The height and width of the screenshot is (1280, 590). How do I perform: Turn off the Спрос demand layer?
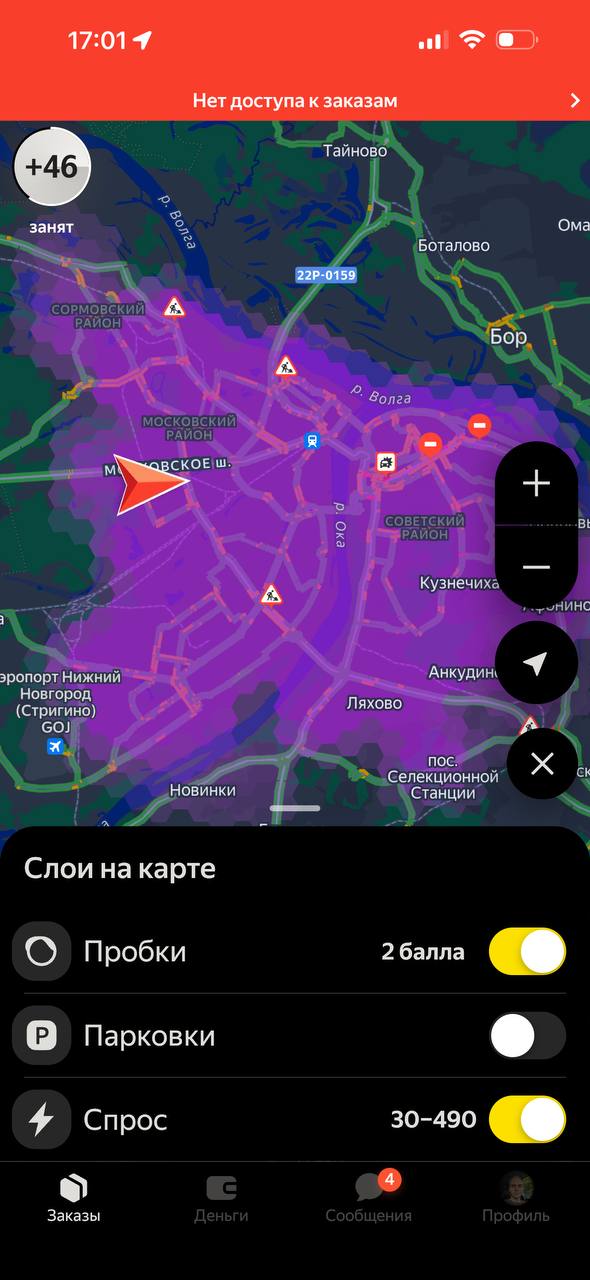coord(527,1119)
